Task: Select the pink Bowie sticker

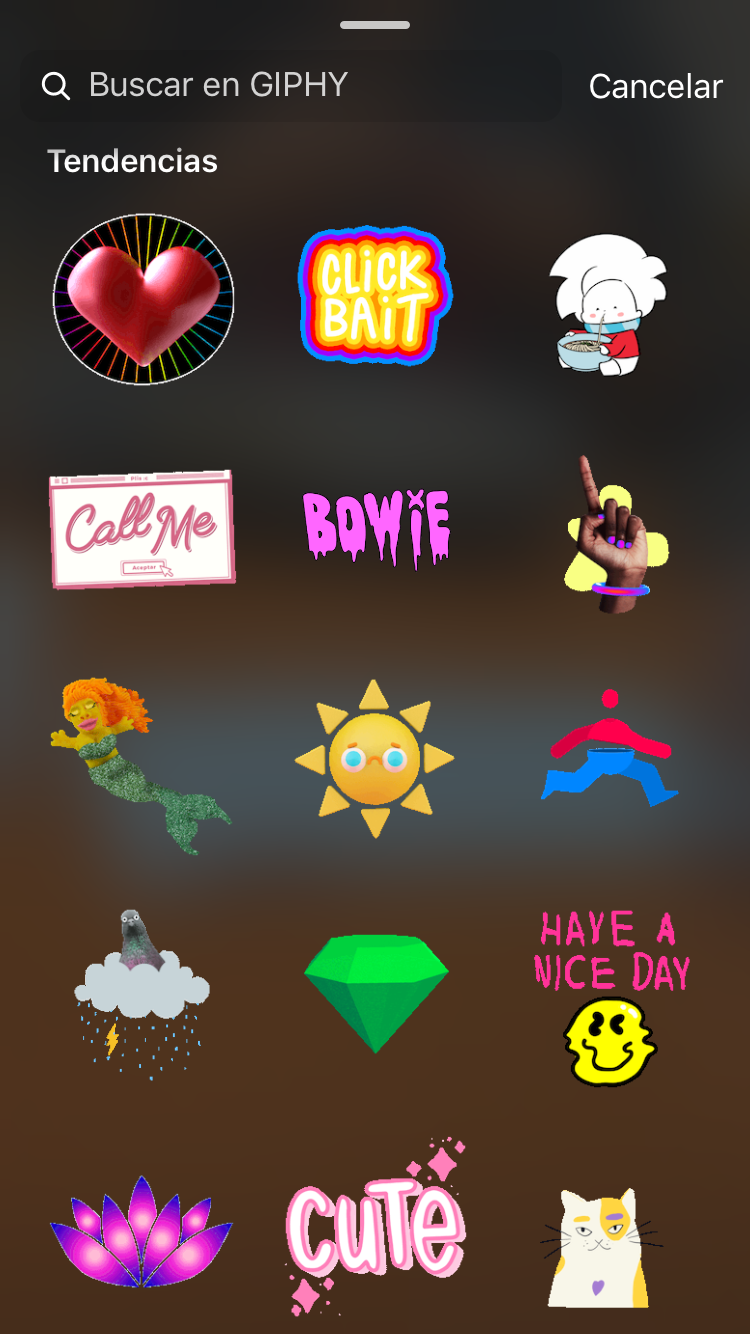Action: pyautogui.click(x=376, y=527)
